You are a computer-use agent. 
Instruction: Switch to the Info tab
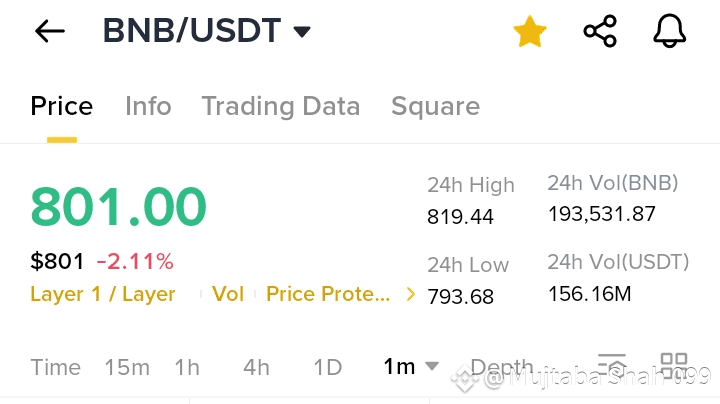point(148,106)
